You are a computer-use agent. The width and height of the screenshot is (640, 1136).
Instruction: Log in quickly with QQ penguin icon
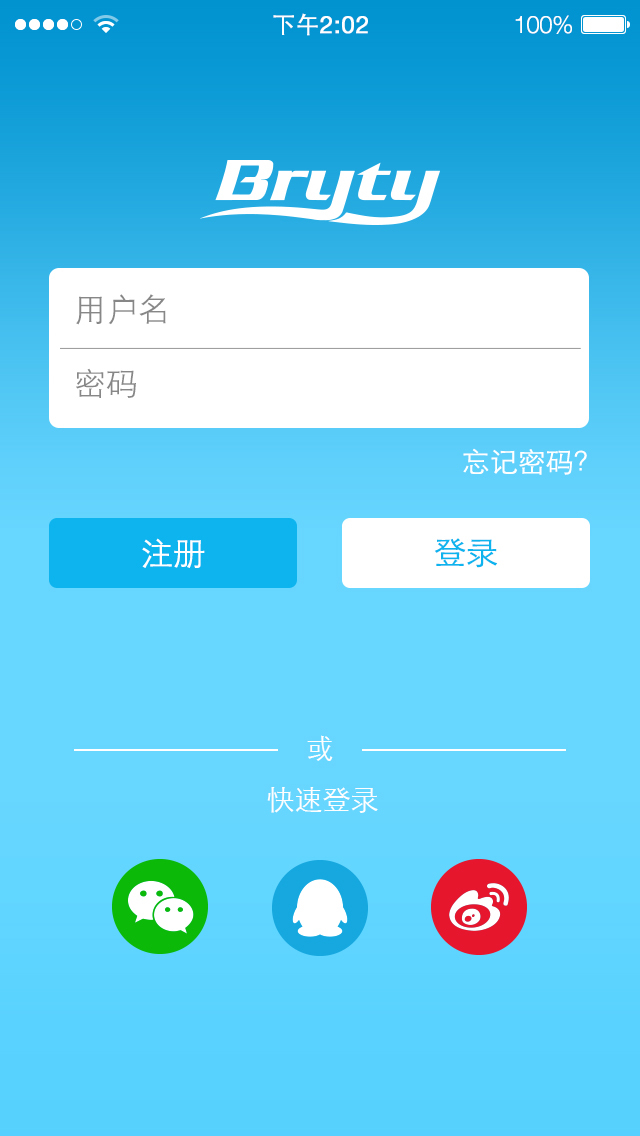[x=320, y=908]
